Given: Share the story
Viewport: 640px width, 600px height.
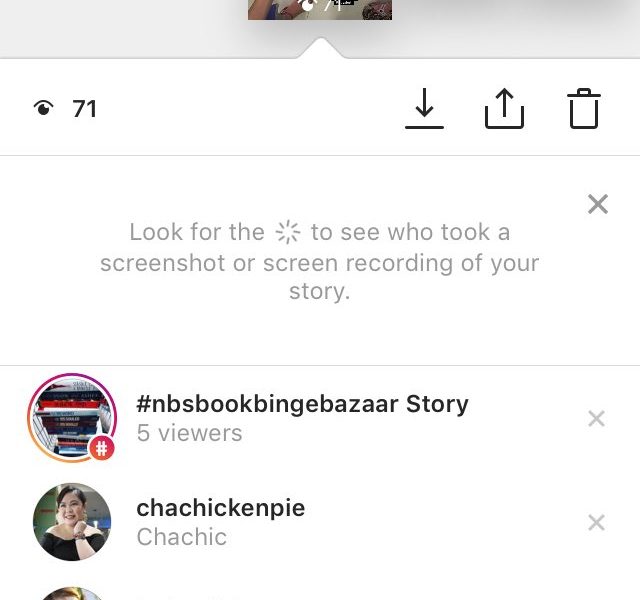Looking at the screenshot, I should coord(504,108).
